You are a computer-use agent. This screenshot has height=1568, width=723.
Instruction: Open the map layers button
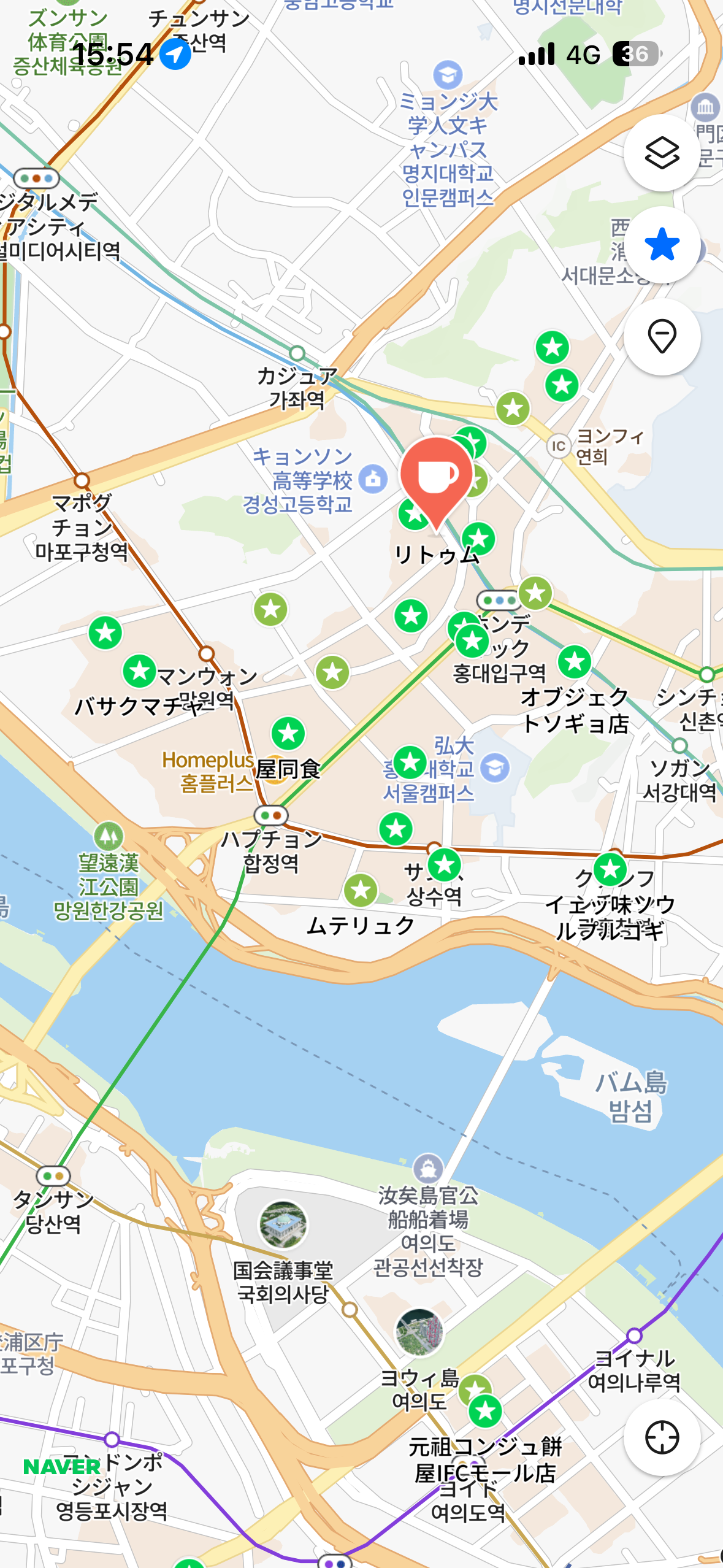click(662, 153)
